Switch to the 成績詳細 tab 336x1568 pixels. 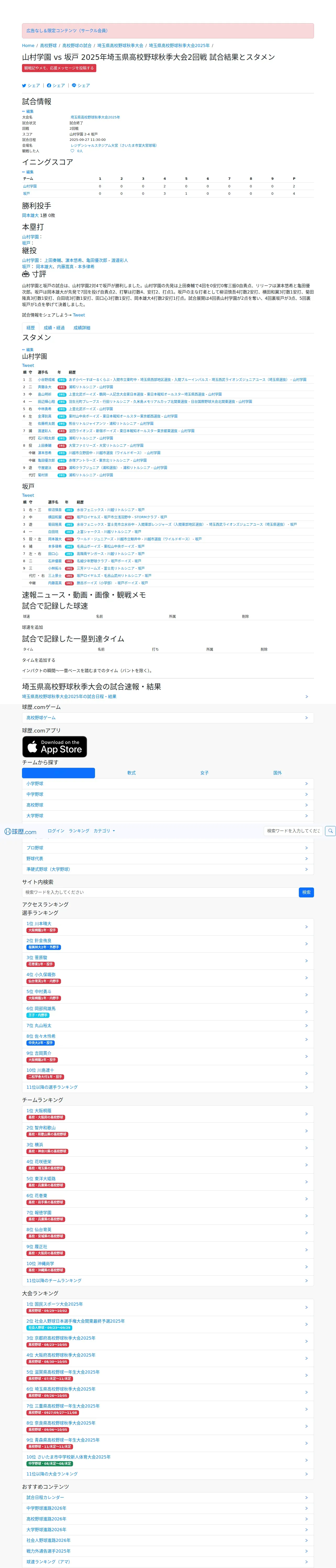(82, 327)
